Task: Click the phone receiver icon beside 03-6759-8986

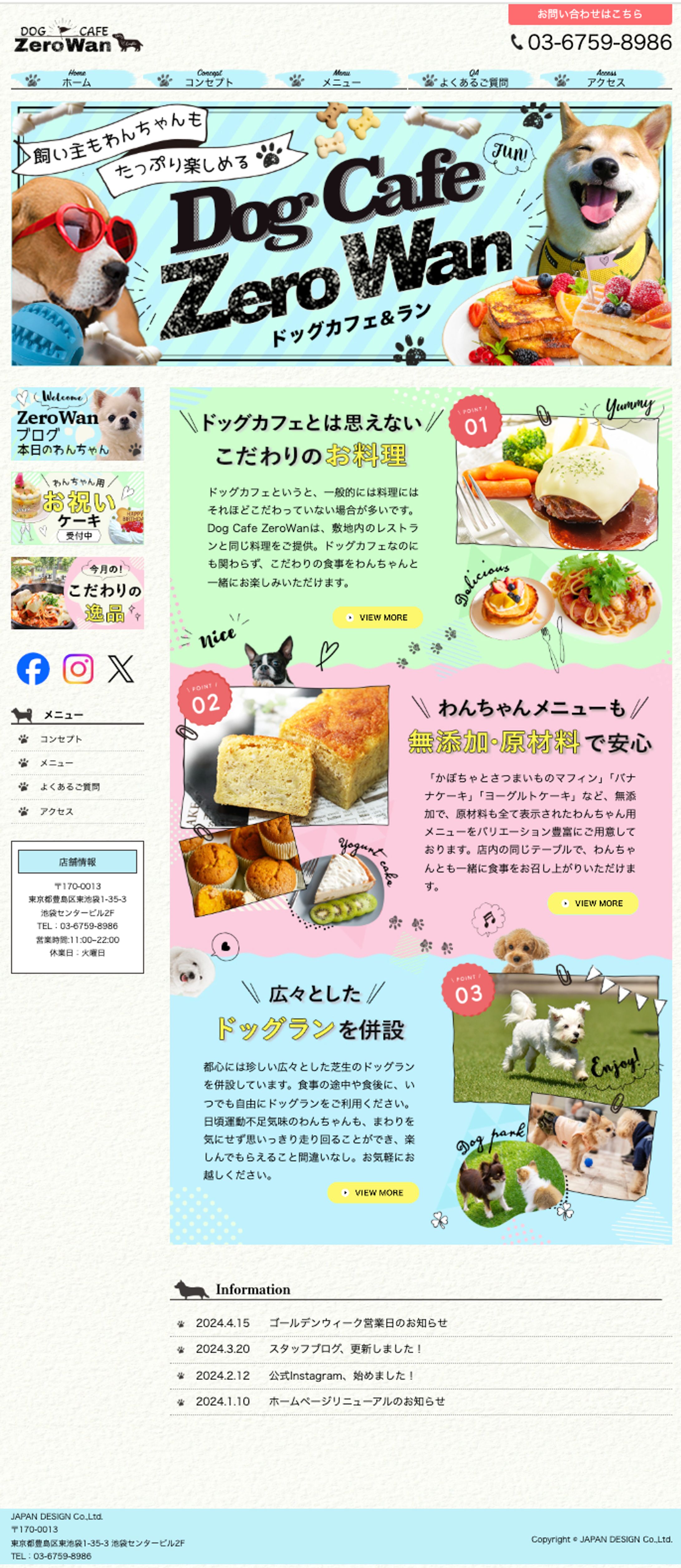Action: click(517, 43)
